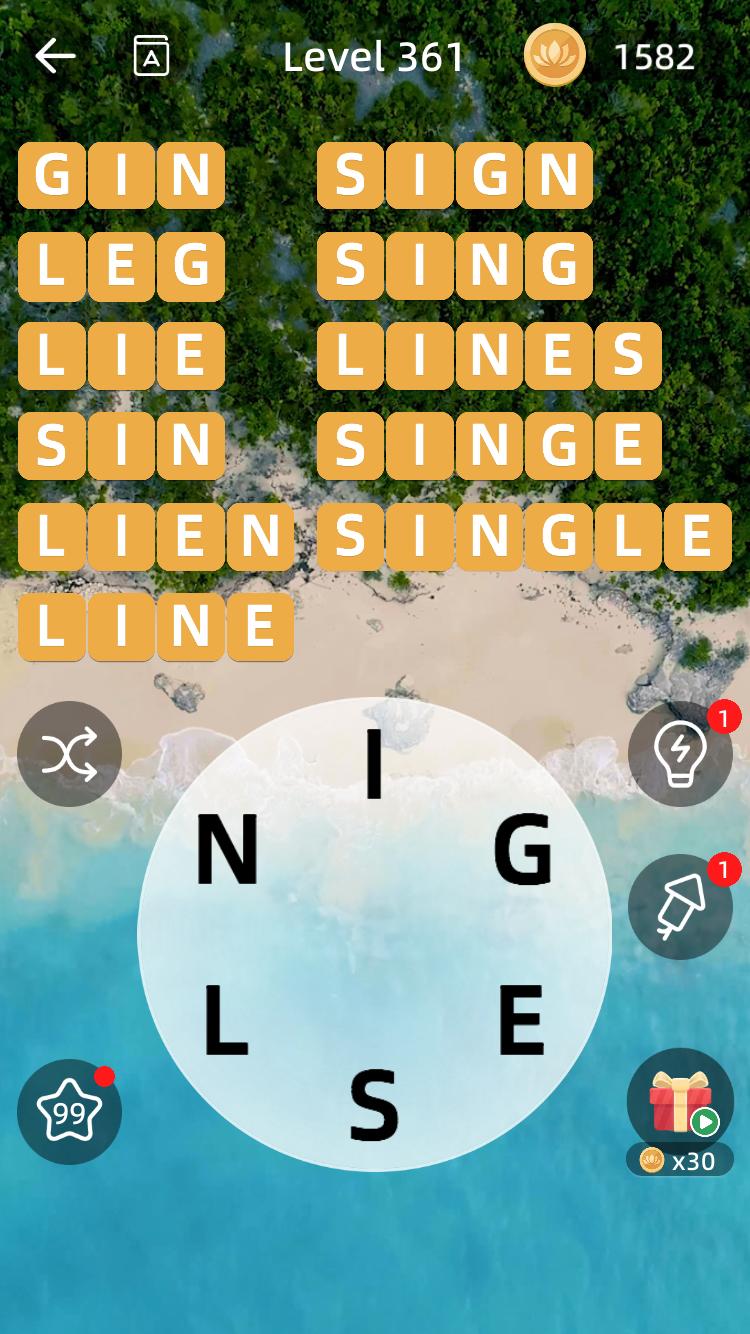The width and height of the screenshot is (750, 1334).
Task: Shuffle the letter wheel
Action: click(x=69, y=754)
